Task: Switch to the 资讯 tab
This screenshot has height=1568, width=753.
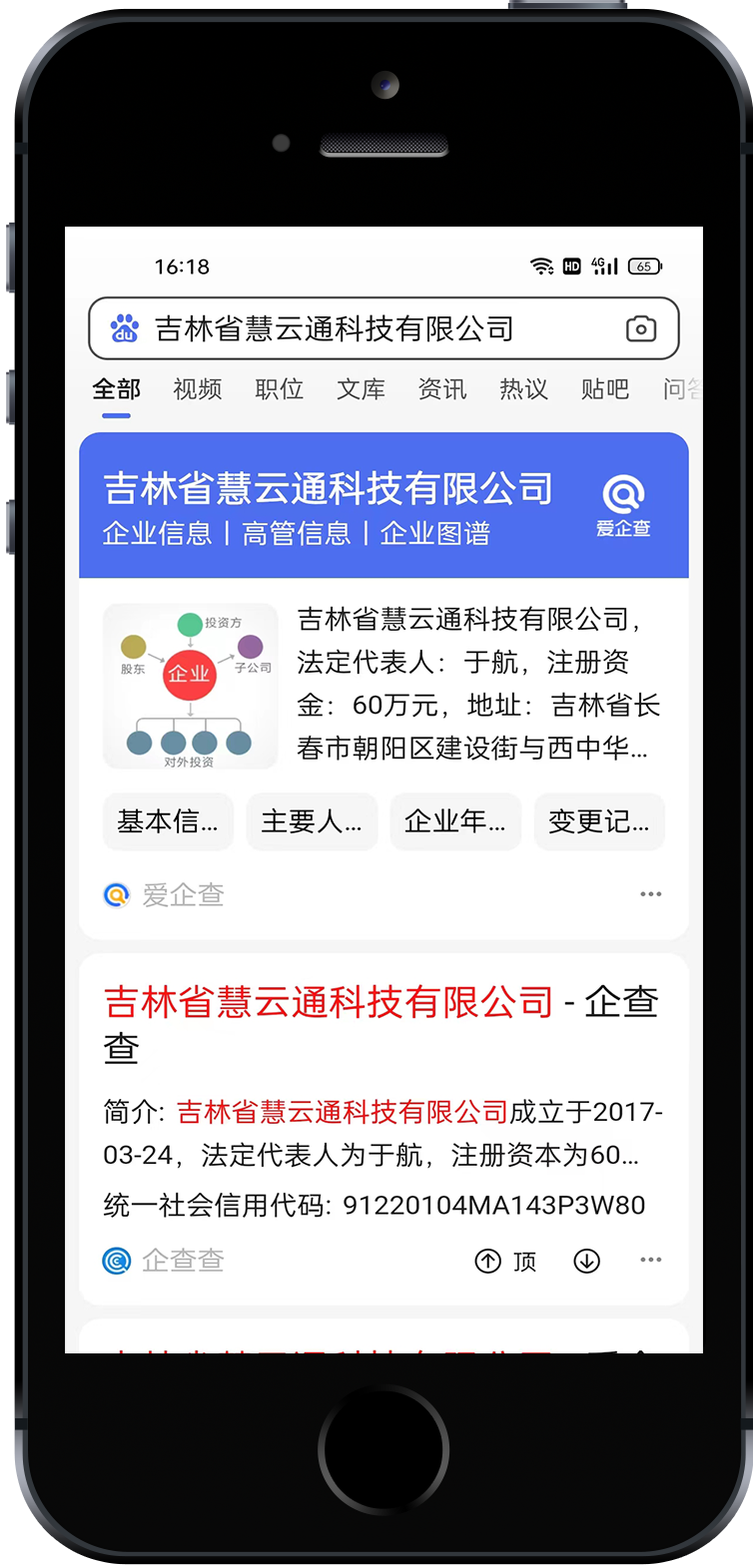Action: 441,389
